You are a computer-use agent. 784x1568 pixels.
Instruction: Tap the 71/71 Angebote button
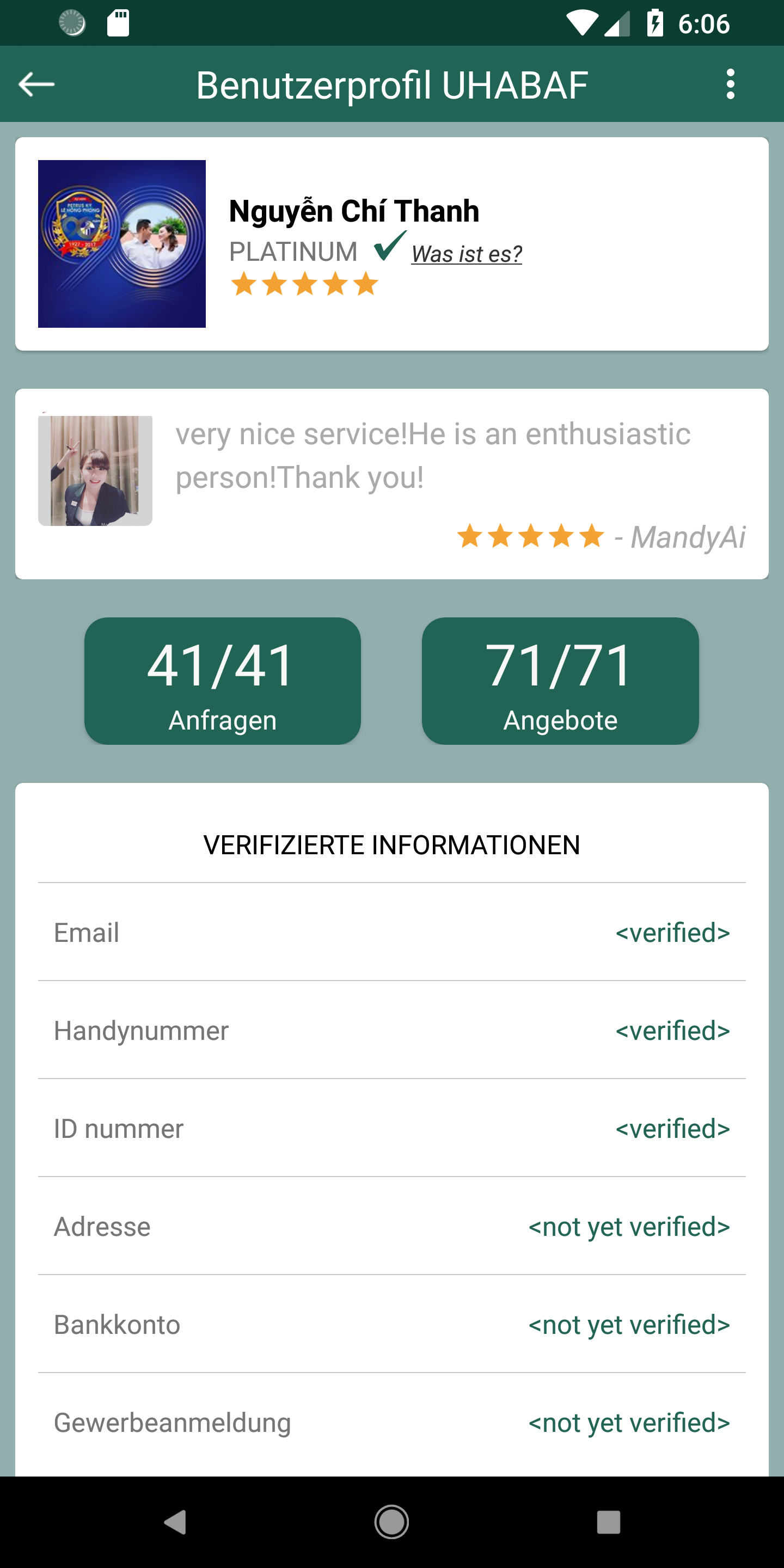[560, 681]
